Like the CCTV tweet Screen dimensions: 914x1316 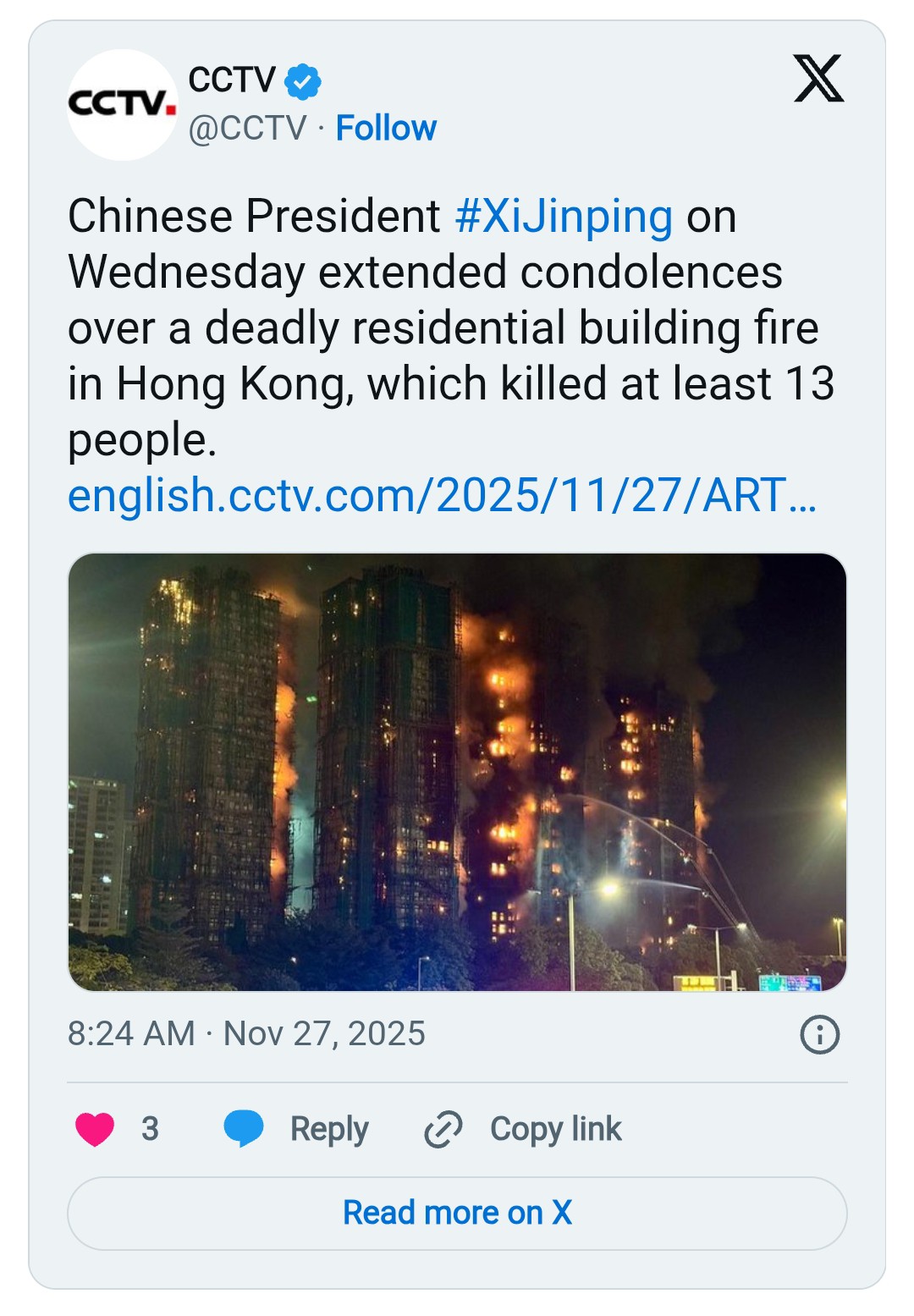click(96, 1128)
